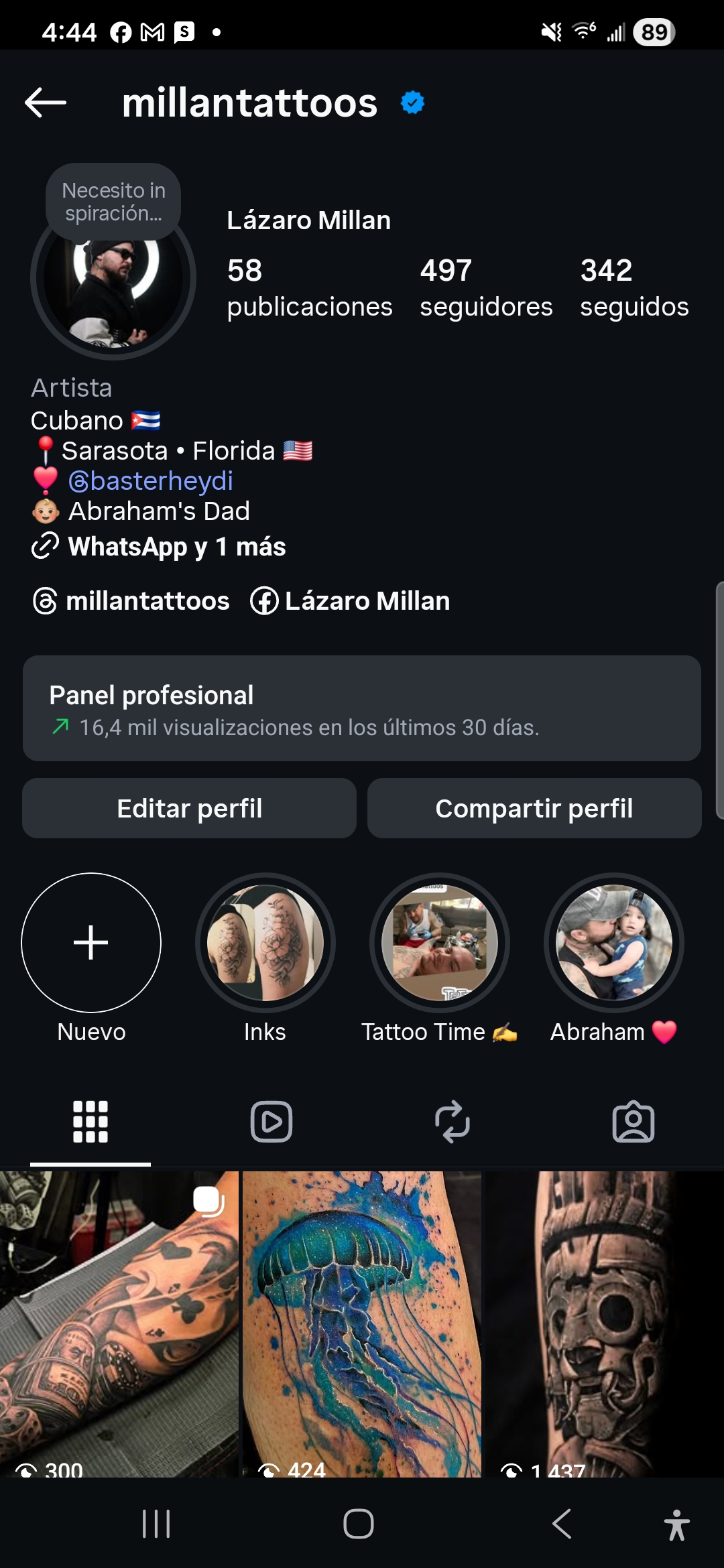Viewport: 724px width, 1568px height.
Task: Tap Compartir perfil
Action: pos(534,808)
